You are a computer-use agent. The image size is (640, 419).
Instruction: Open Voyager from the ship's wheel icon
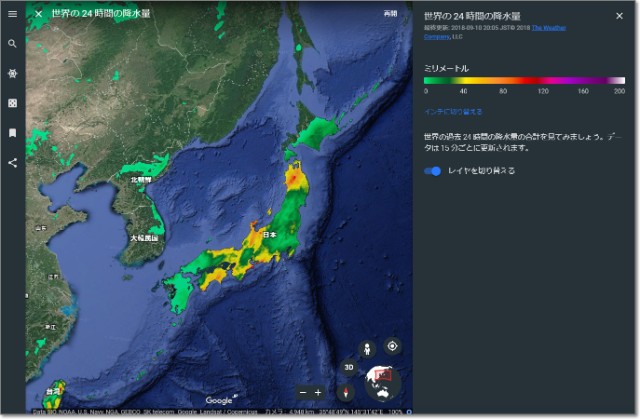12,74
